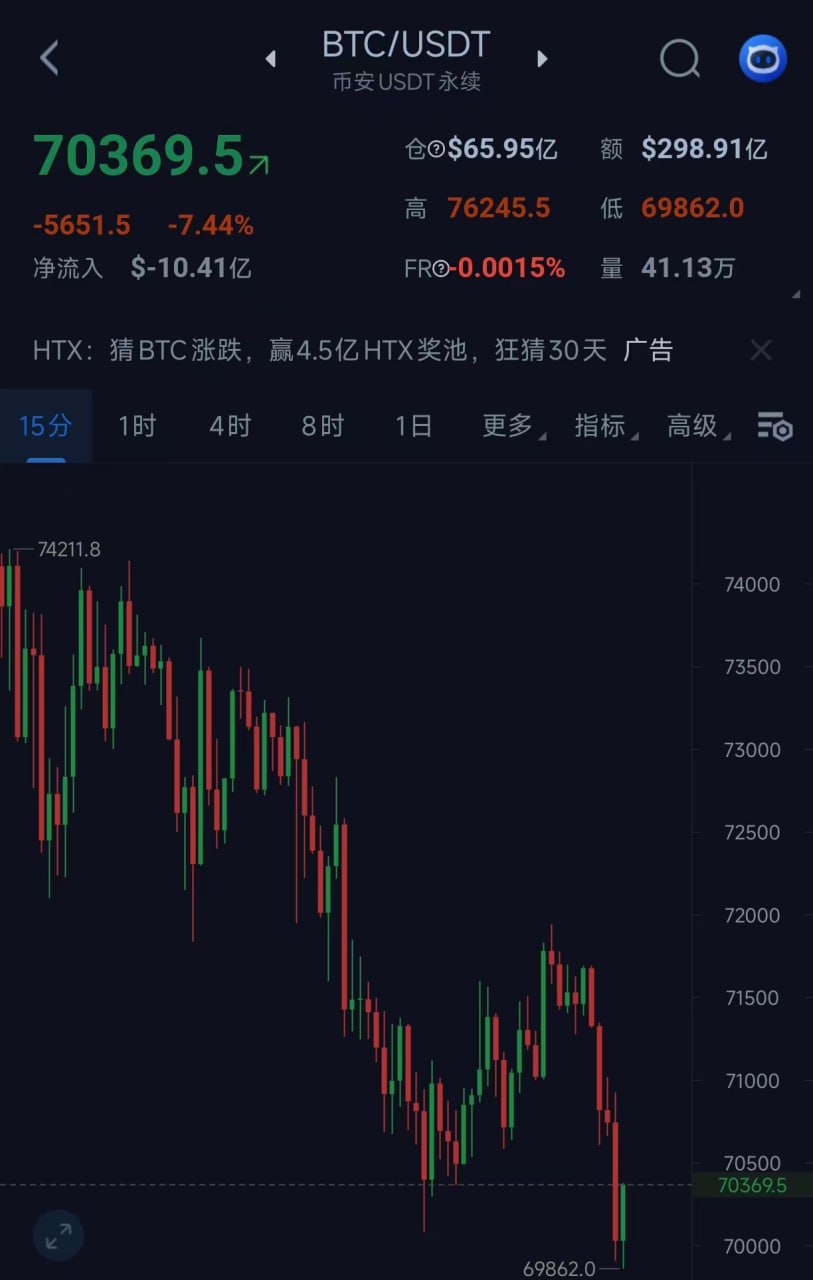The image size is (813, 1280).
Task: Open the BTC/USDT pair selector title
Action: 406,45
